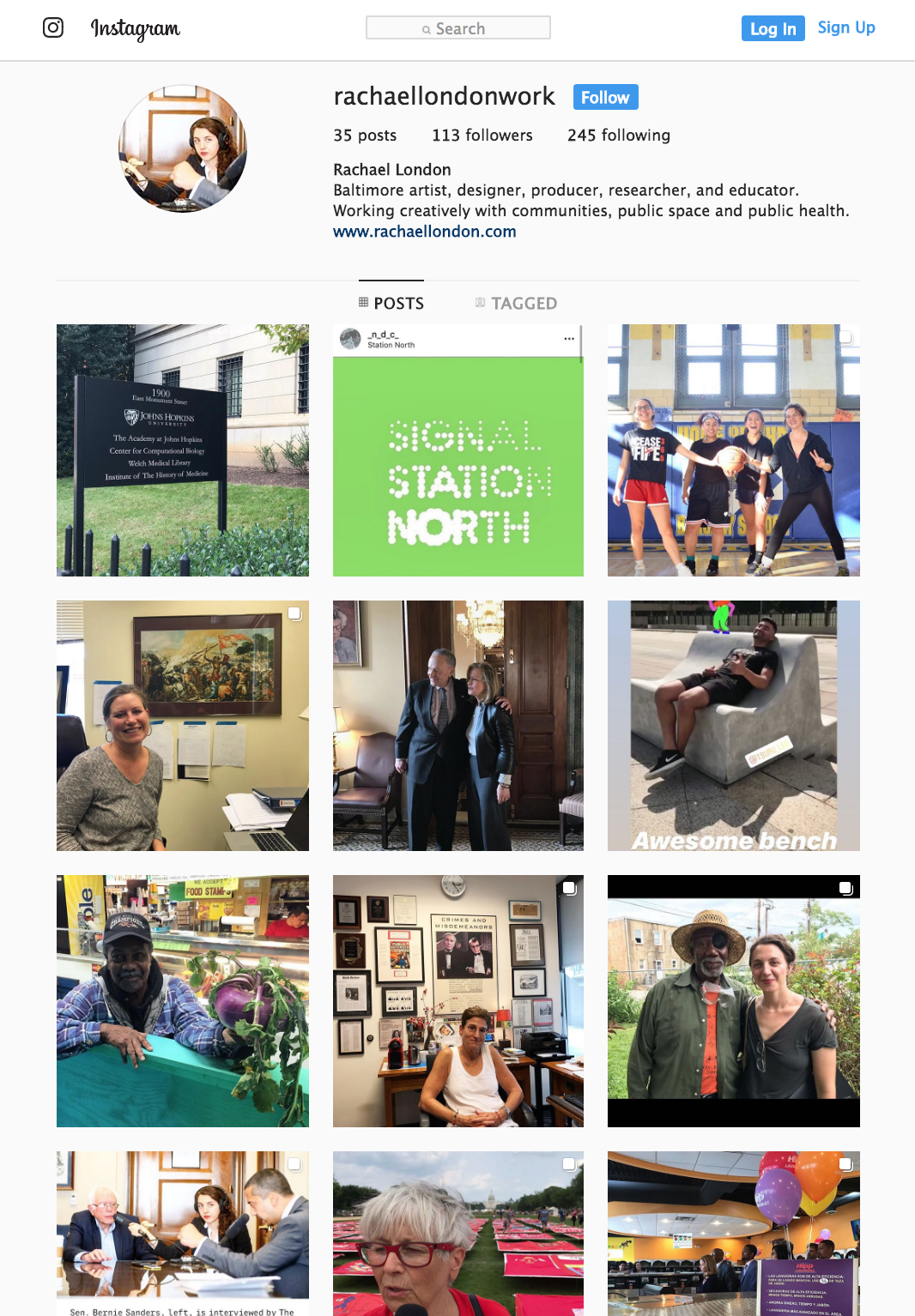This screenshot has height=1316, width=915.
Task: Switch to the TAGGED tab
Action: [516, 304]
